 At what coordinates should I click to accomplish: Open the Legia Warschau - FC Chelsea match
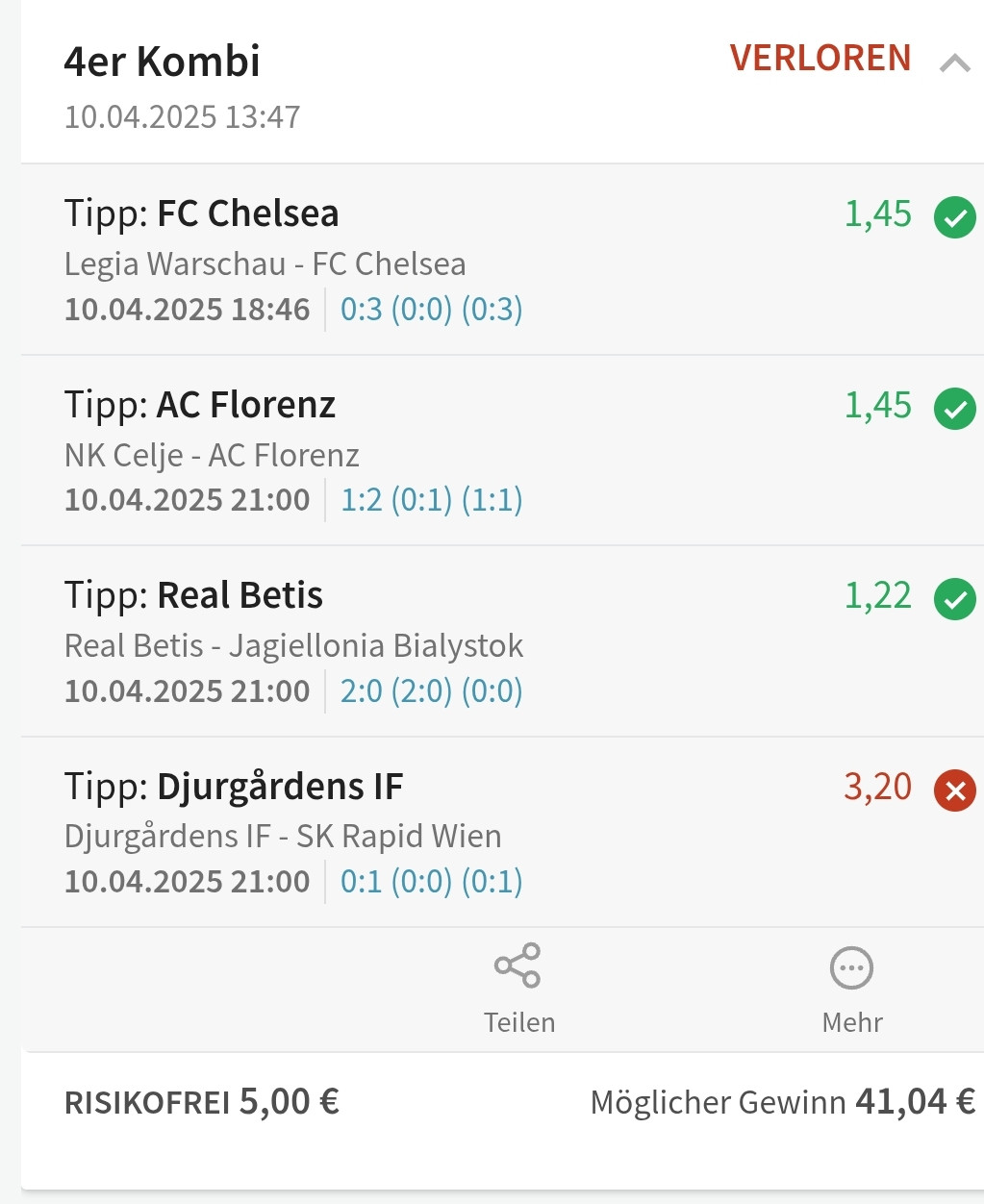(265, 263)
